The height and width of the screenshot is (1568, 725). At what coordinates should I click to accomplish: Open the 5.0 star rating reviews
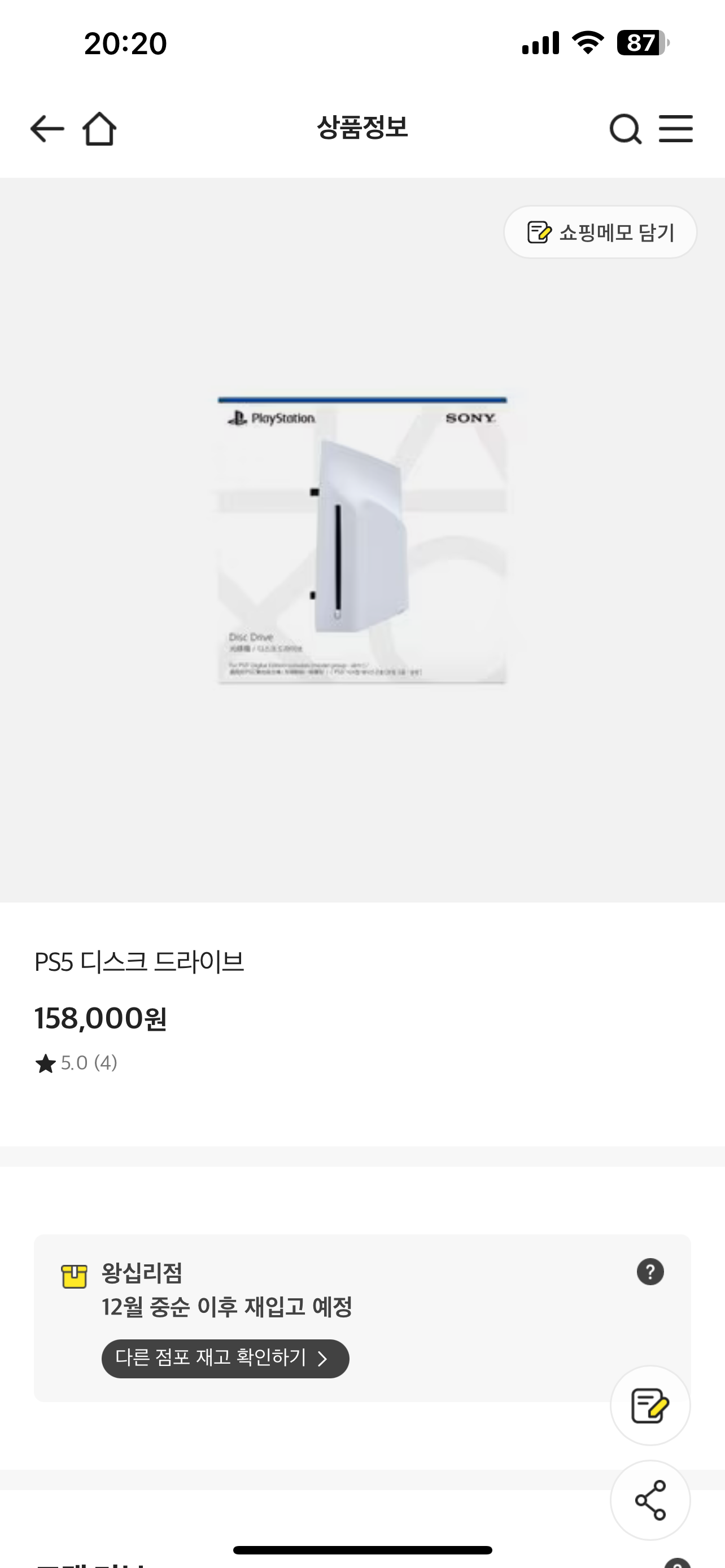click(77, 1063)
